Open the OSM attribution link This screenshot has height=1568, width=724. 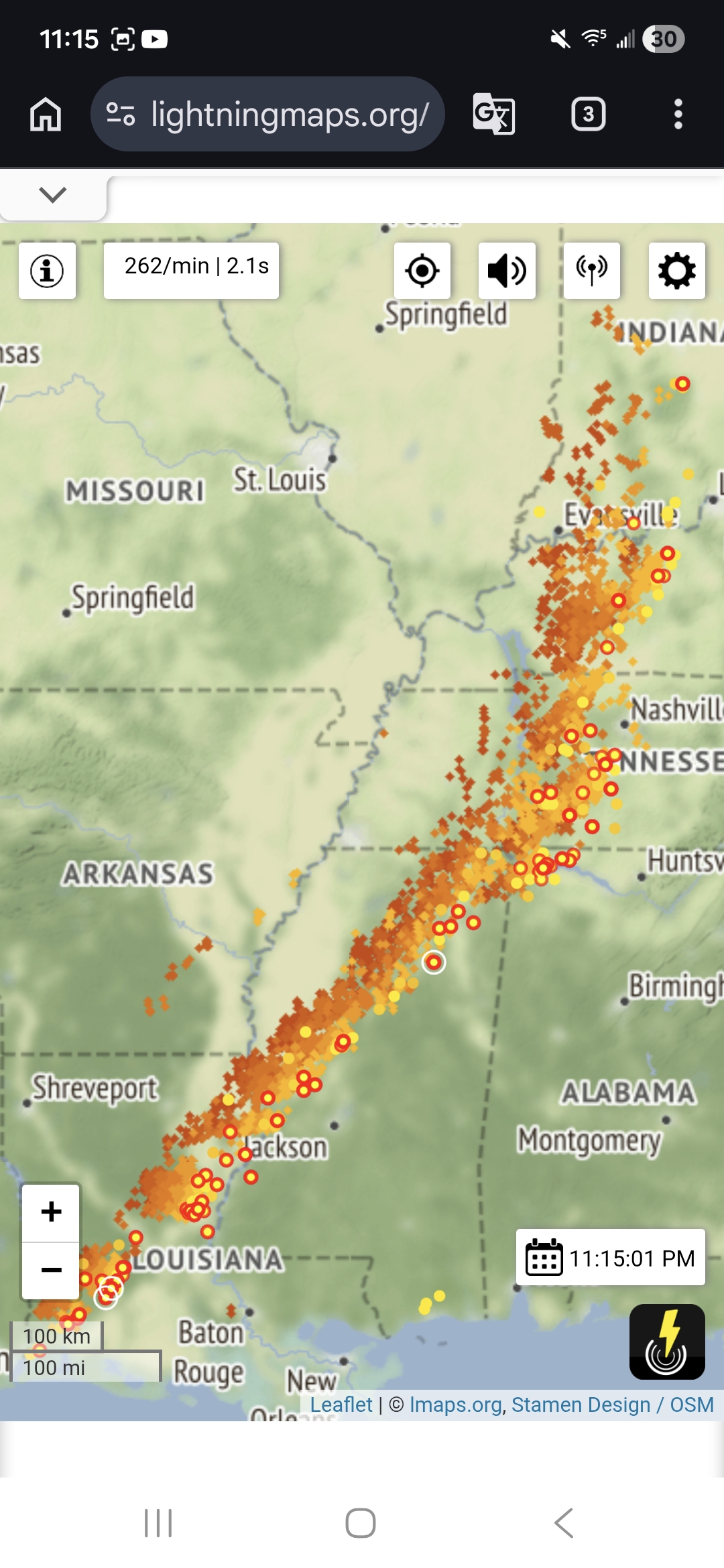coord(692,1404)
